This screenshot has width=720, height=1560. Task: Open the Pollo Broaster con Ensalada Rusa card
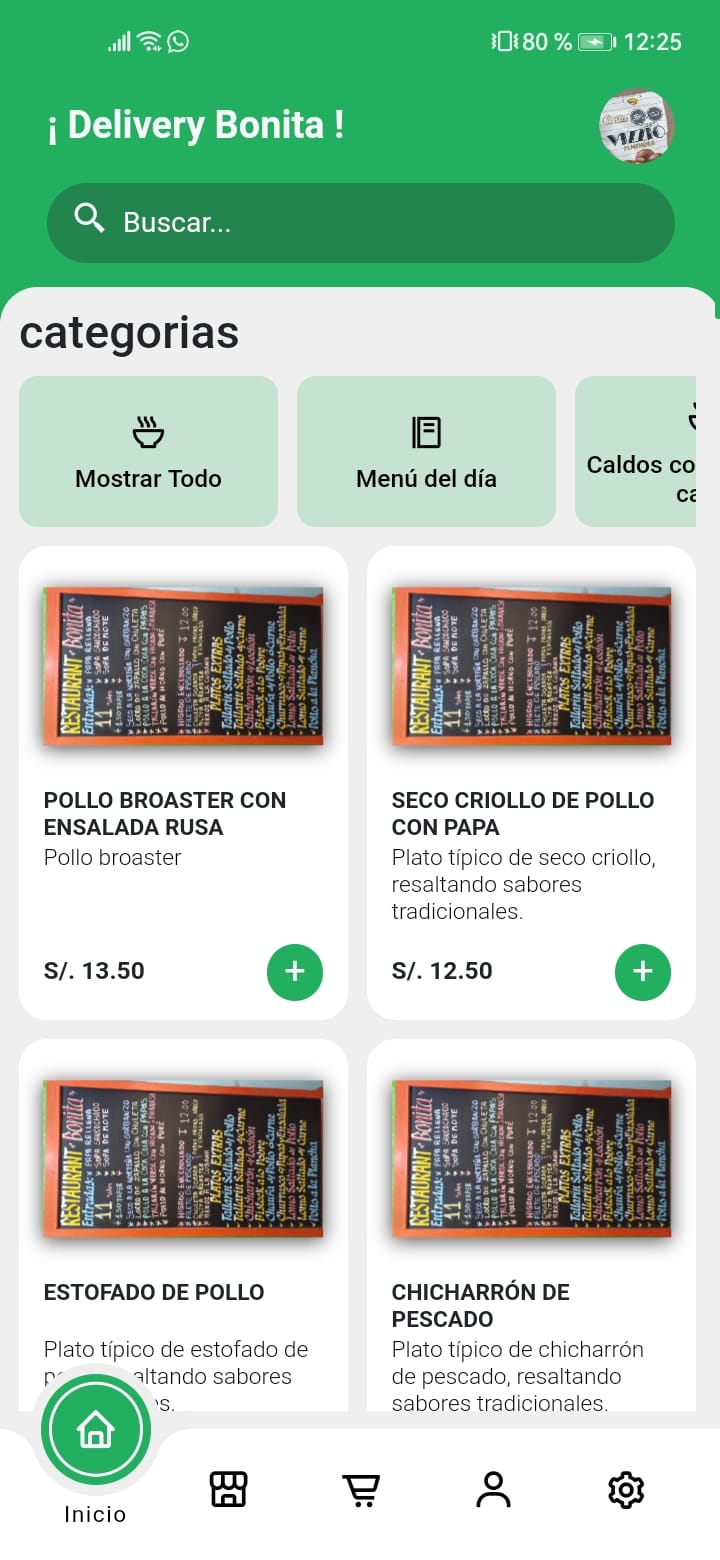tap(183, 783)
